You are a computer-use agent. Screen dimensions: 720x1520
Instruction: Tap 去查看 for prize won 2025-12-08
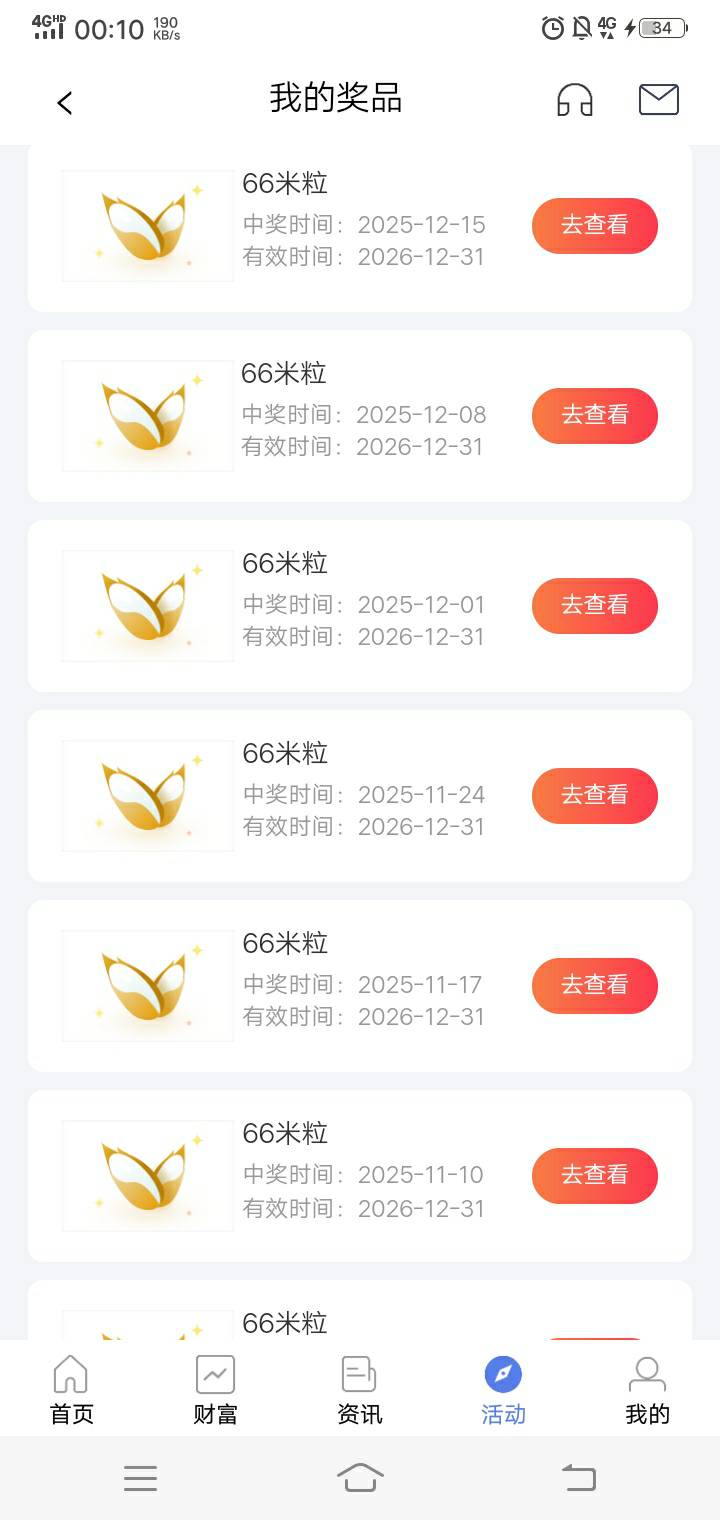coord(594,415)
